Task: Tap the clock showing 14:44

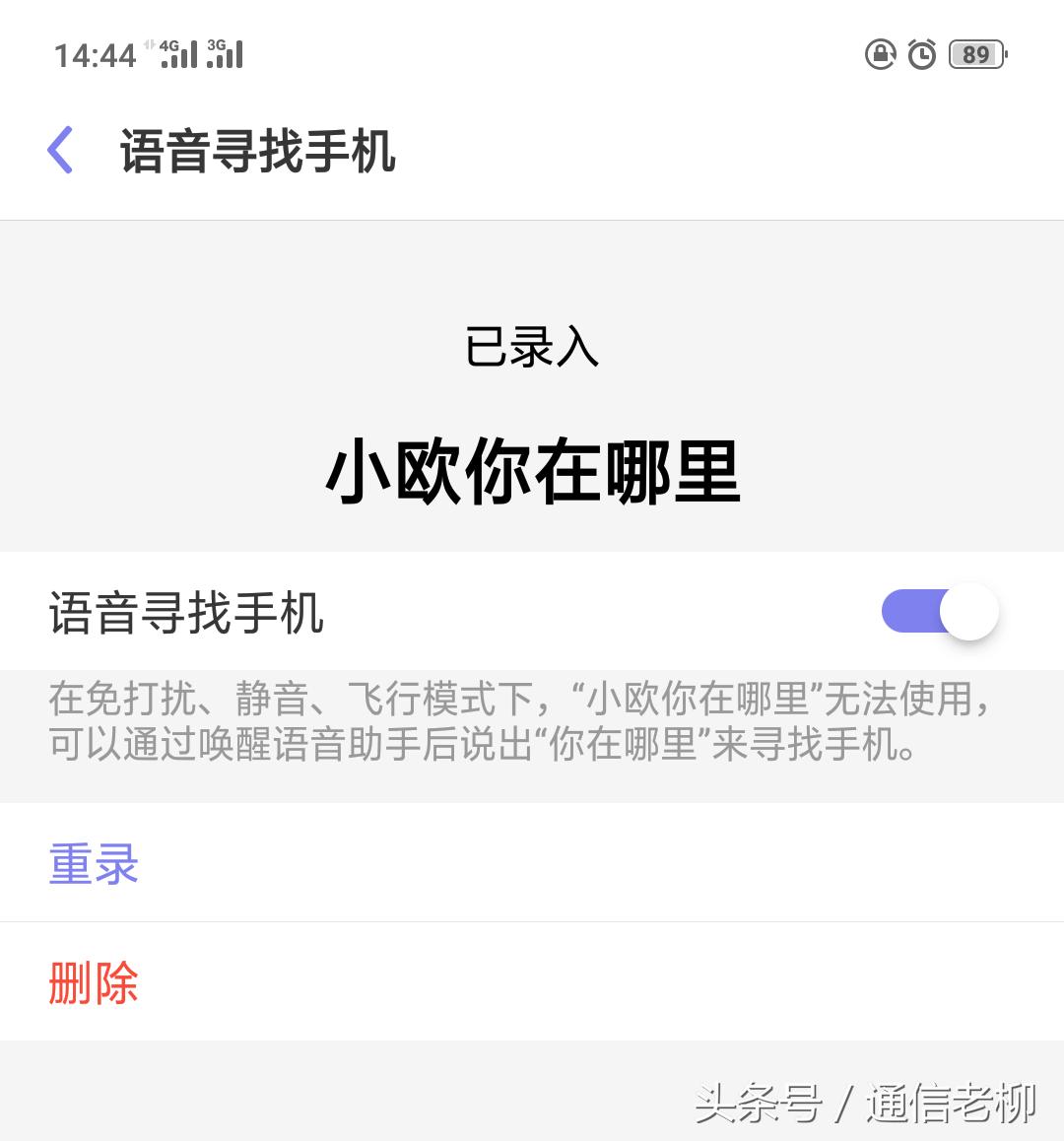Action: (96, 55)
